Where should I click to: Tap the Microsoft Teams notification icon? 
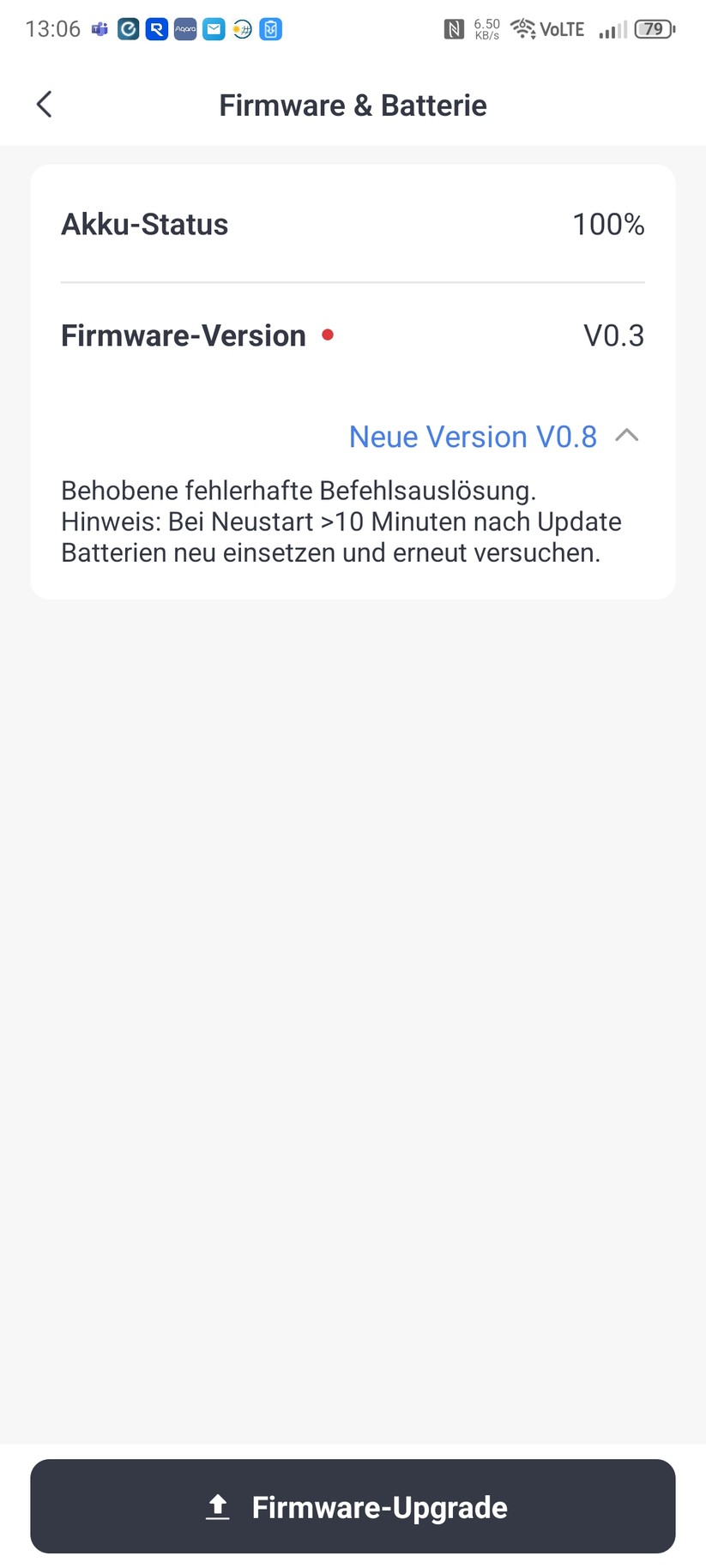click(100, 28)
